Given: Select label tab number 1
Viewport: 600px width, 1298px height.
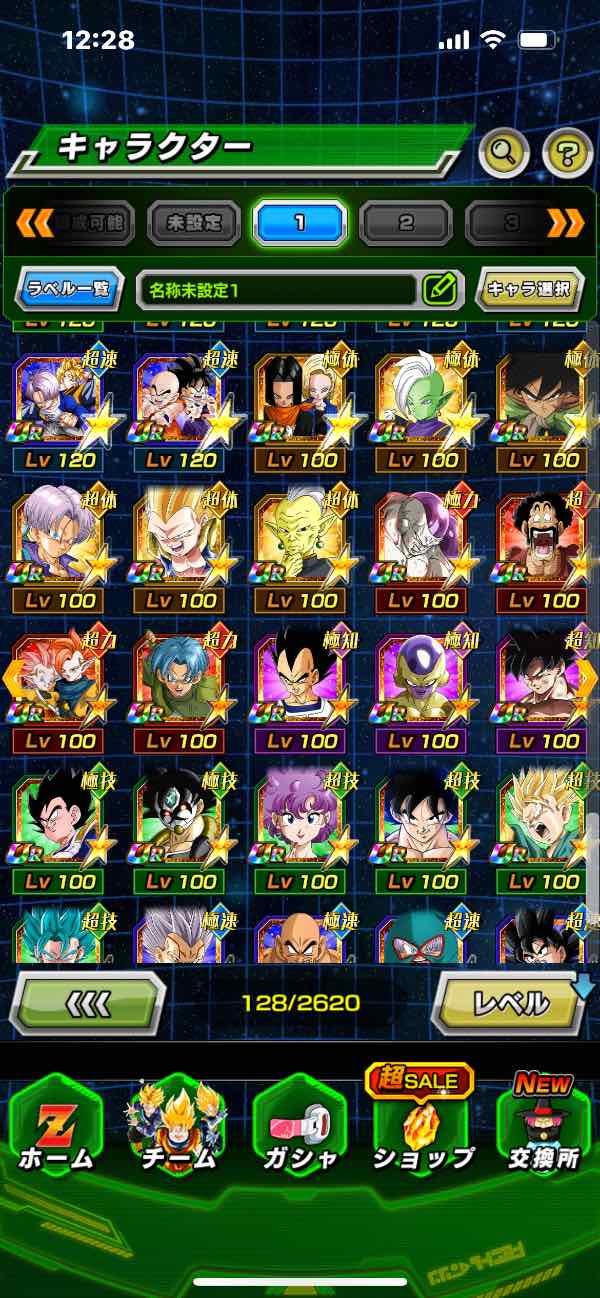Looking at the screenshot, I should pyautogui.click(x=299, y=222).
